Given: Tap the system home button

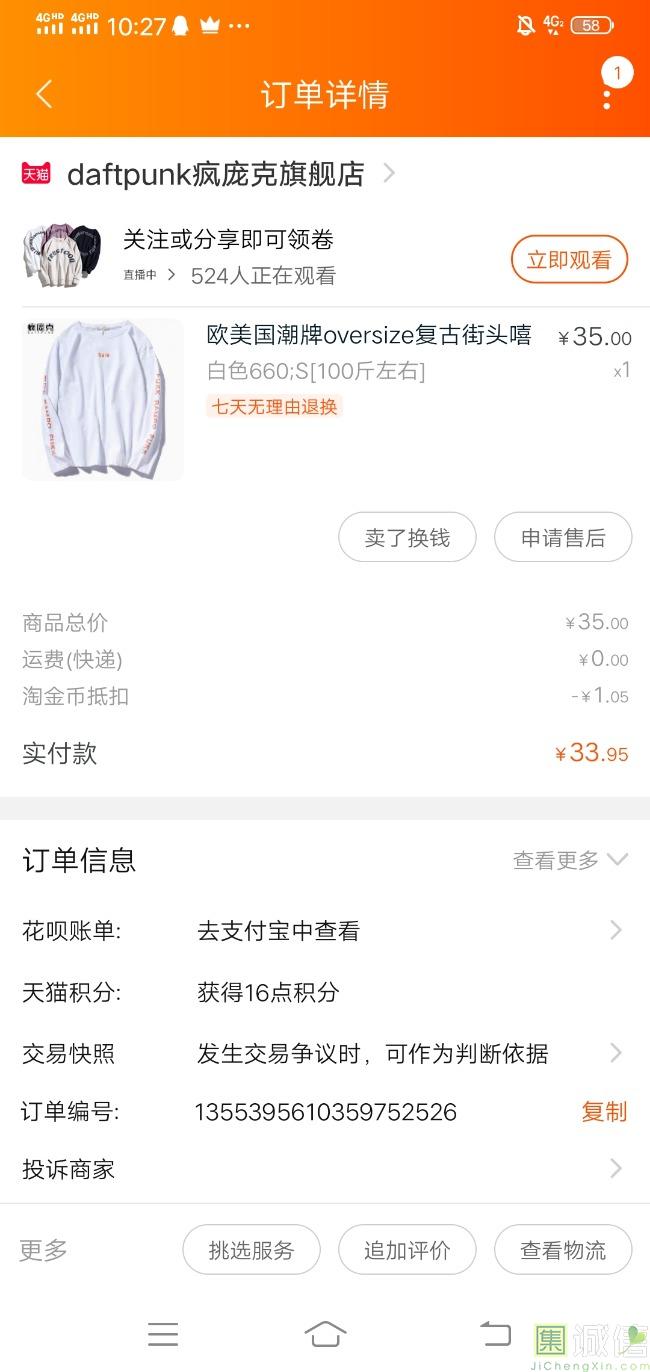Looking at the screenshot, I should click(x=325, y=1333).
